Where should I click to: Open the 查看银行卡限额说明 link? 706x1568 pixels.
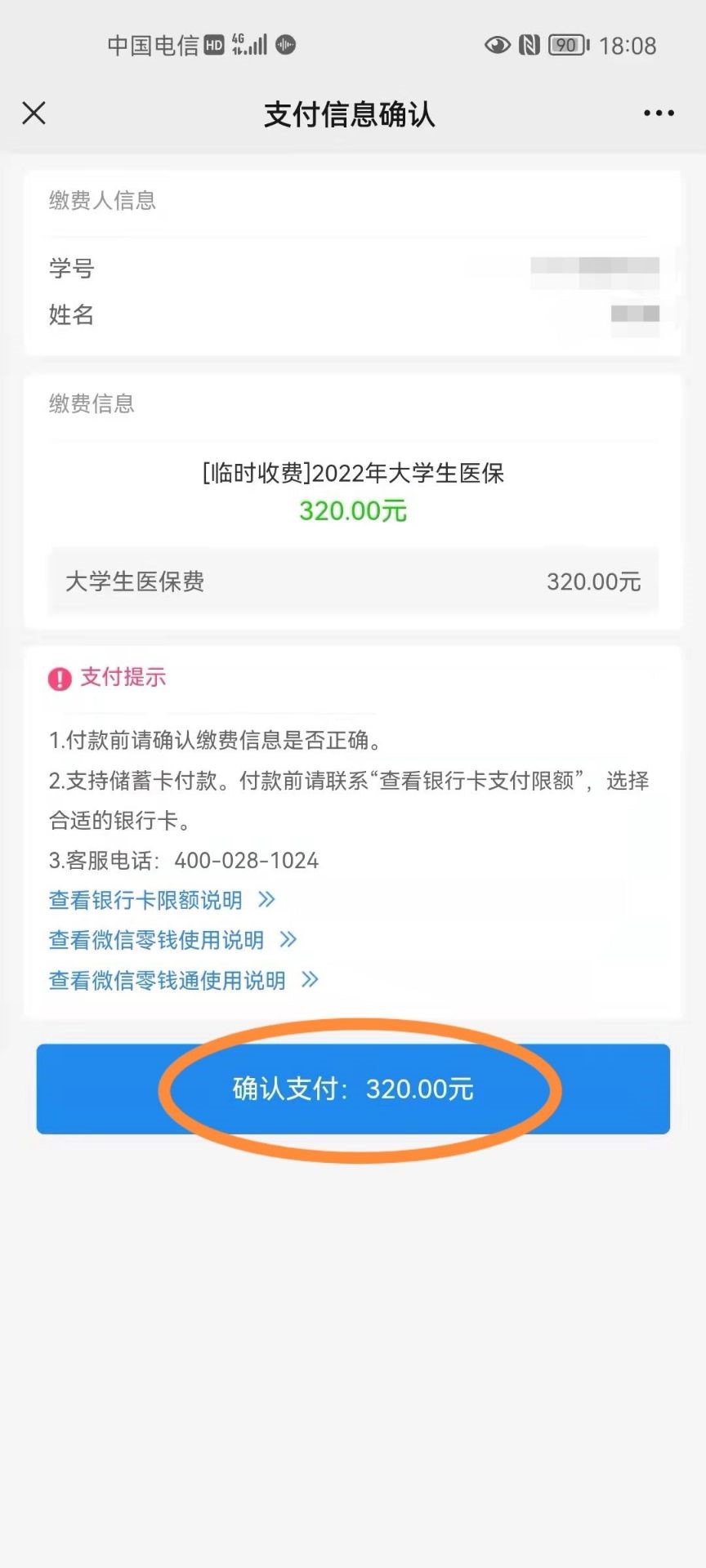(143, 900)
